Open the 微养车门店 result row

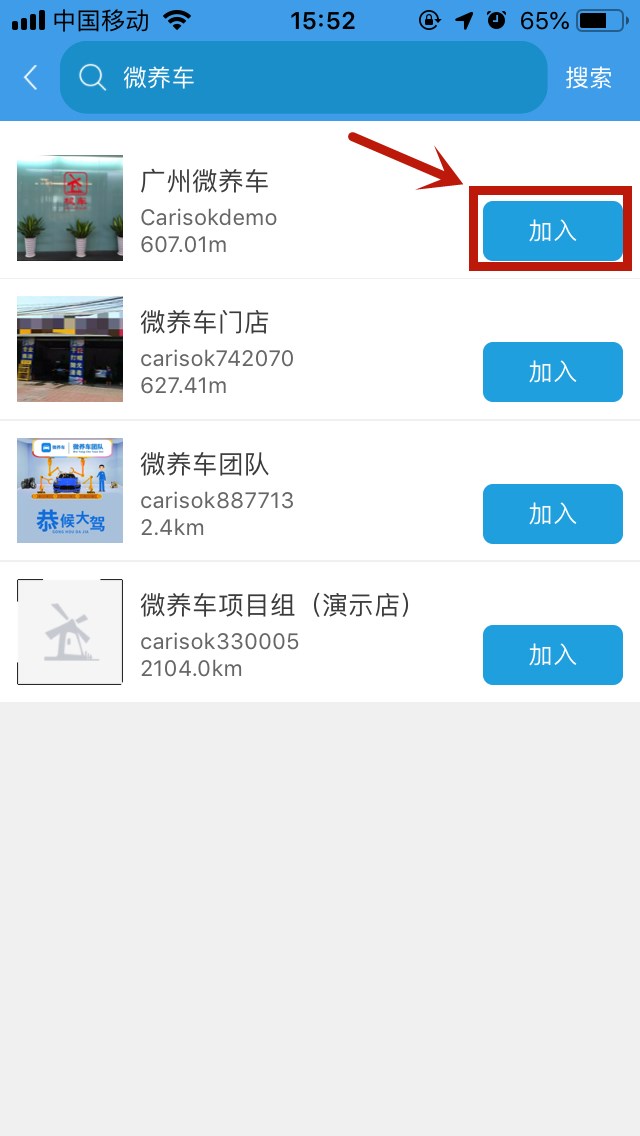205,323
